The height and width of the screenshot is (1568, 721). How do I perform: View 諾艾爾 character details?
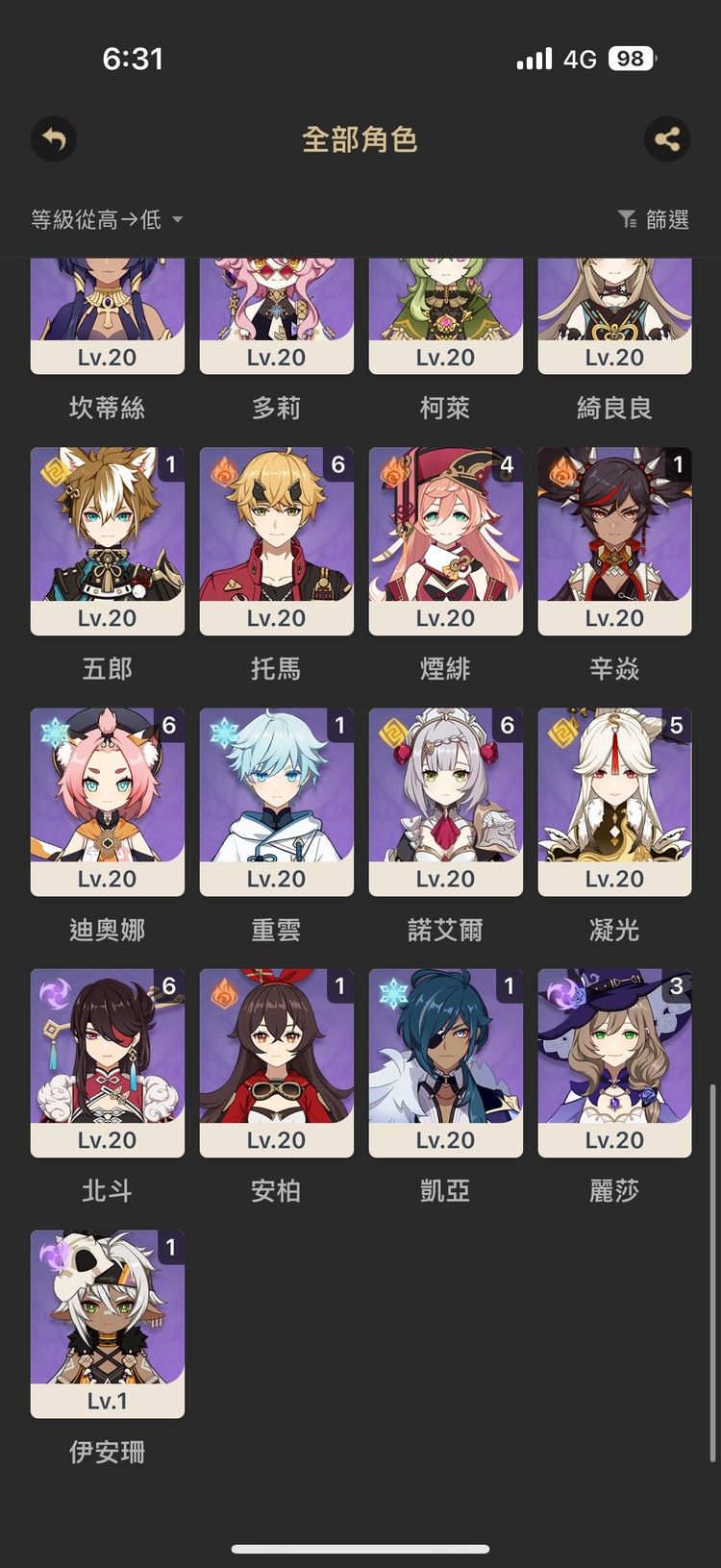[445, 801]
